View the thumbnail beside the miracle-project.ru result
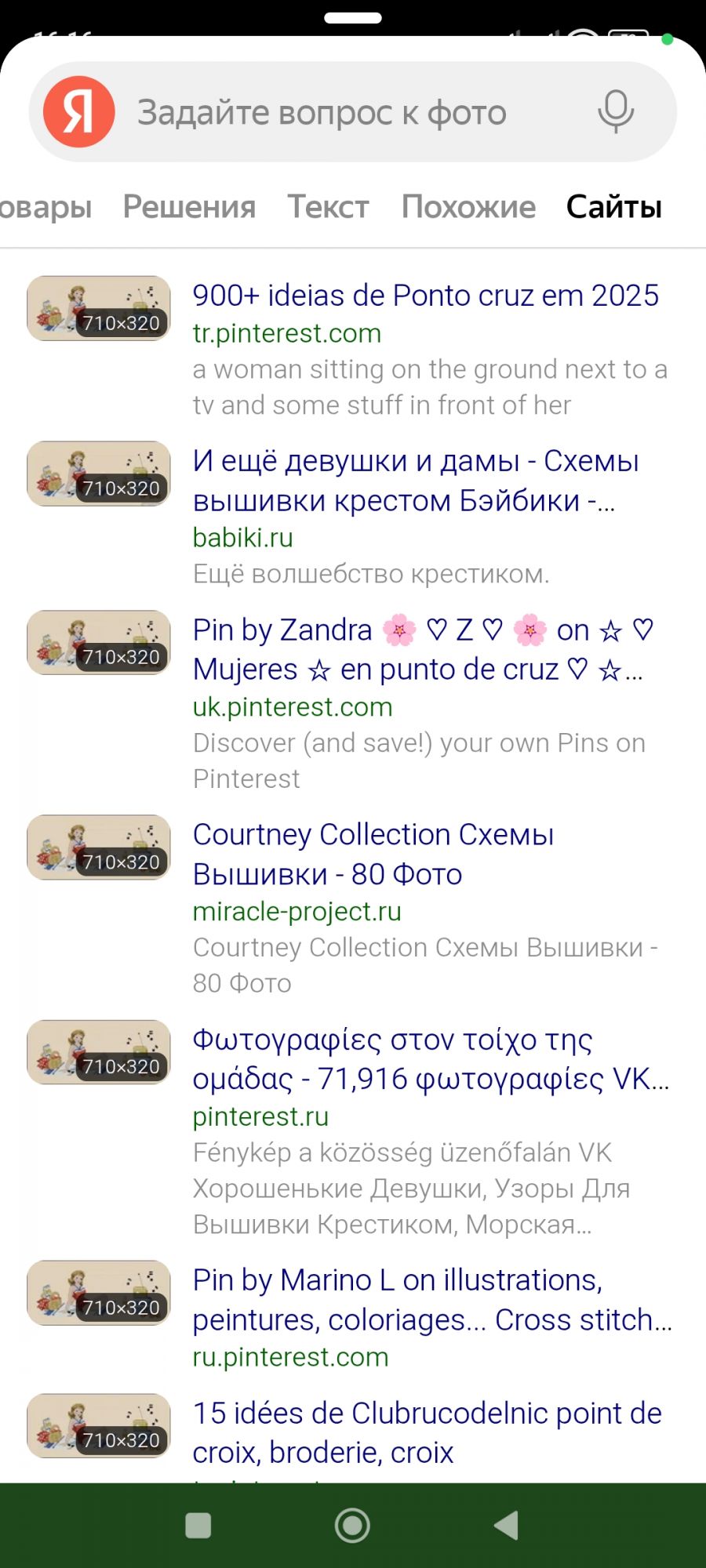The width and height of the screenshot is (706, 1568). tap(99, 848)
